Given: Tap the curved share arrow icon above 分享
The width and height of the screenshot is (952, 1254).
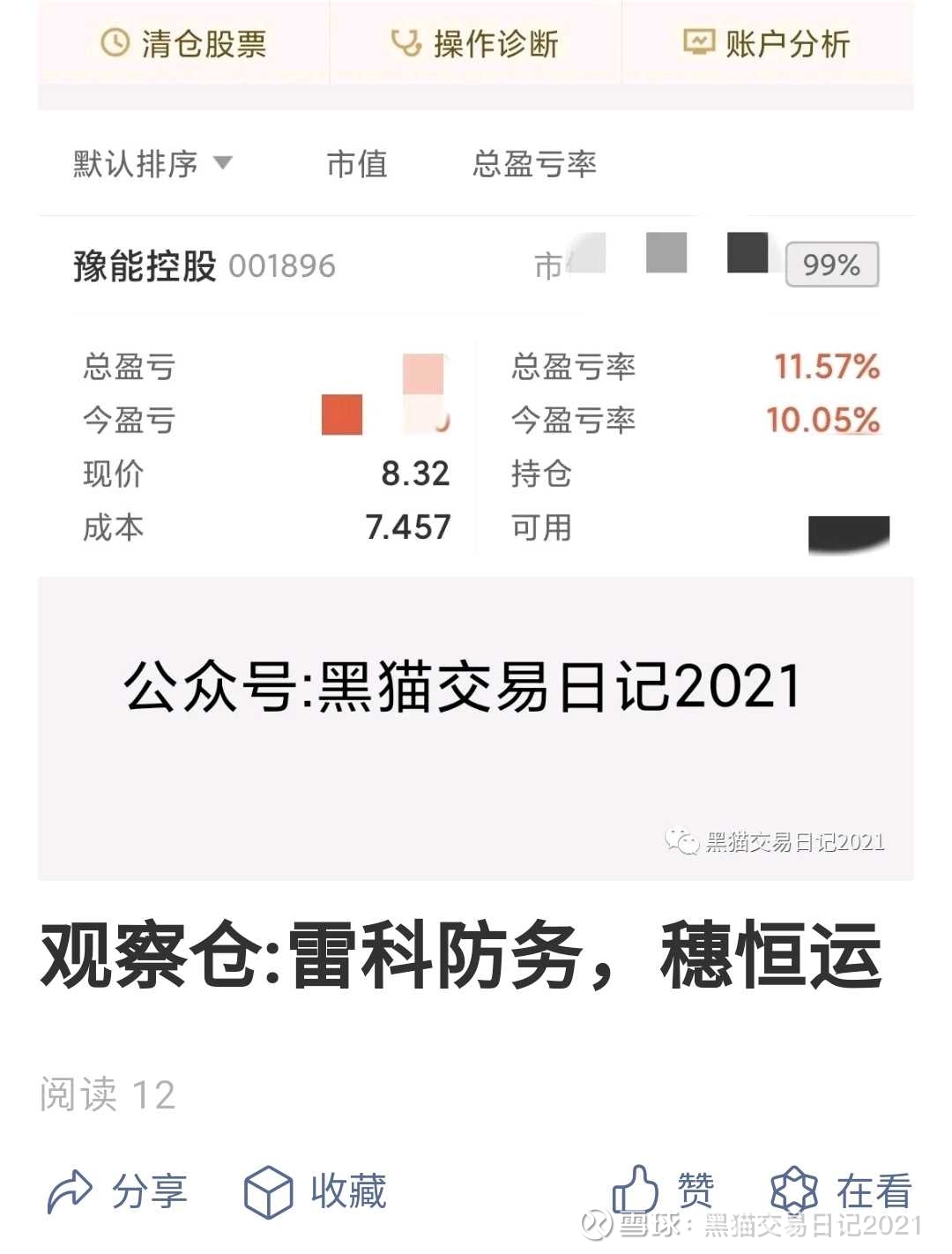Looking at the screenshot, I should [x=71, y=1190].
